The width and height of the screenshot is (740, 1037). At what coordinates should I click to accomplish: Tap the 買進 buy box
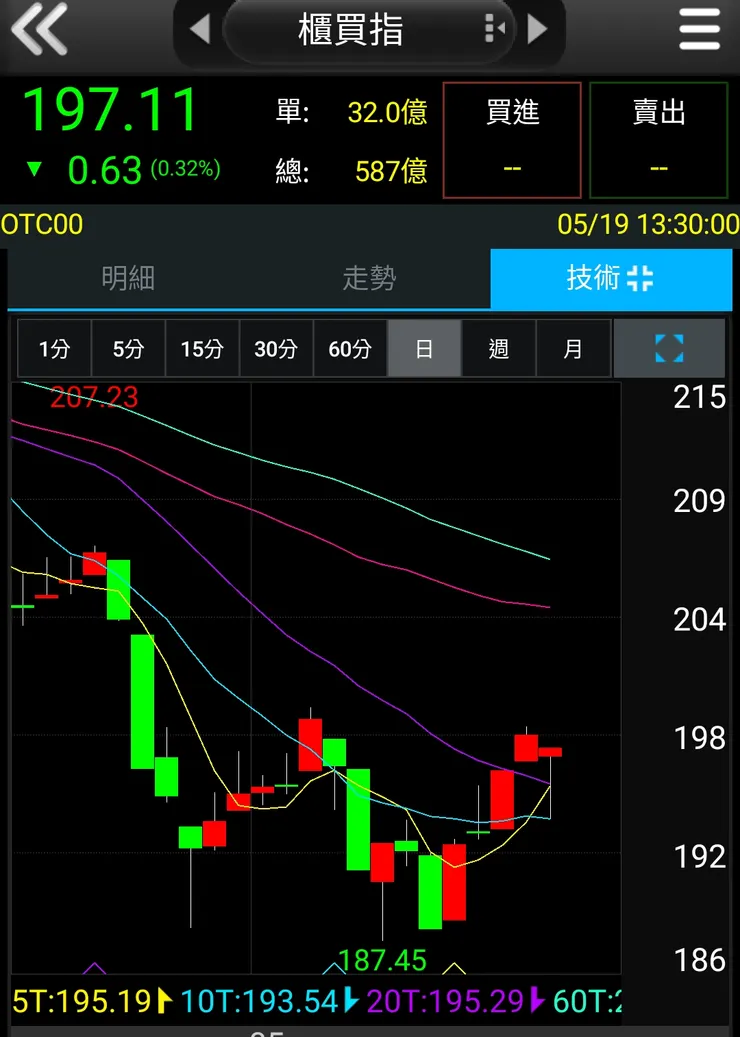click(x=512, y=140)
